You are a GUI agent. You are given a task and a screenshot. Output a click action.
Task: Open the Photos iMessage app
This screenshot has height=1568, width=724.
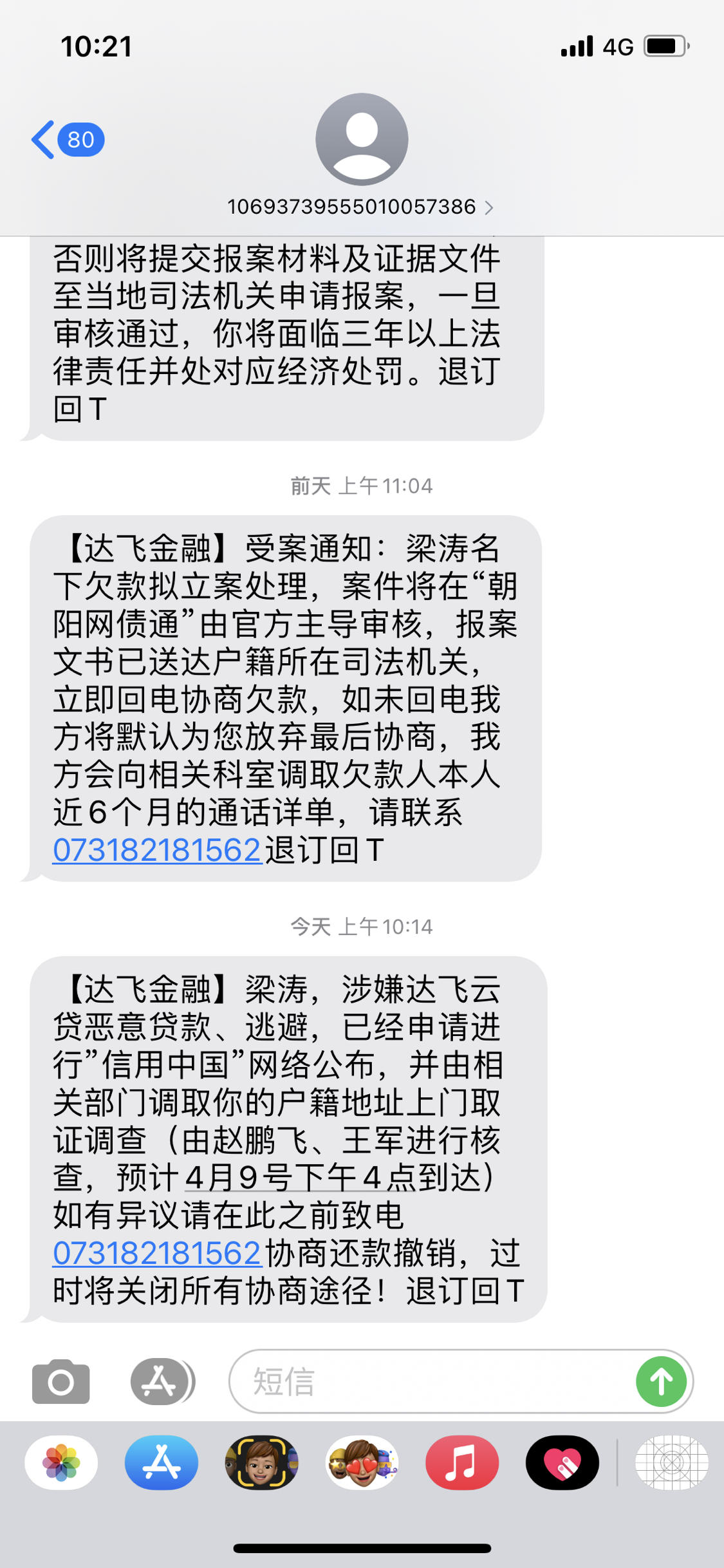point(61,1462)
